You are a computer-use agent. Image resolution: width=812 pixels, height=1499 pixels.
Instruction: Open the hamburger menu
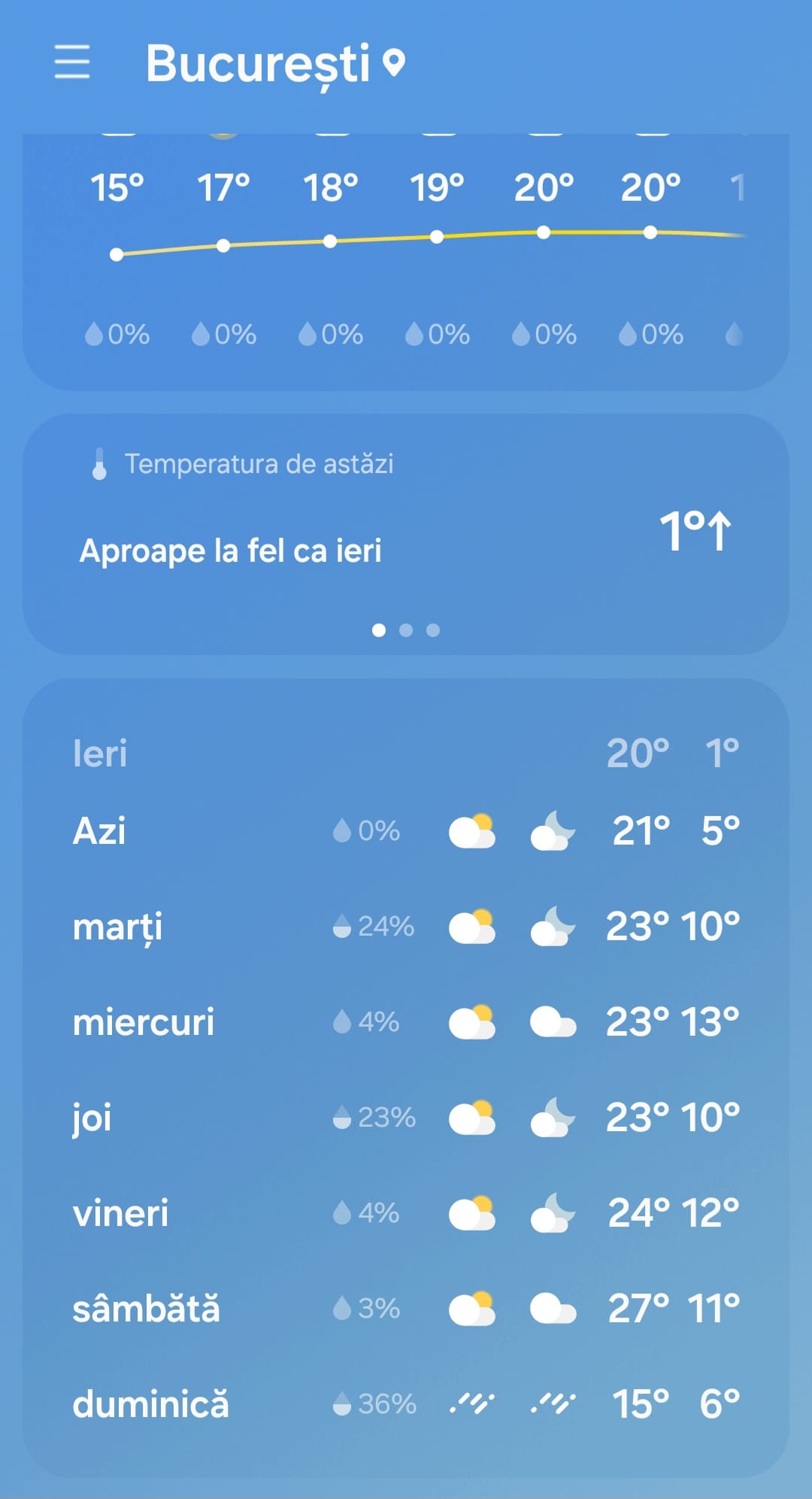[72, 62]
